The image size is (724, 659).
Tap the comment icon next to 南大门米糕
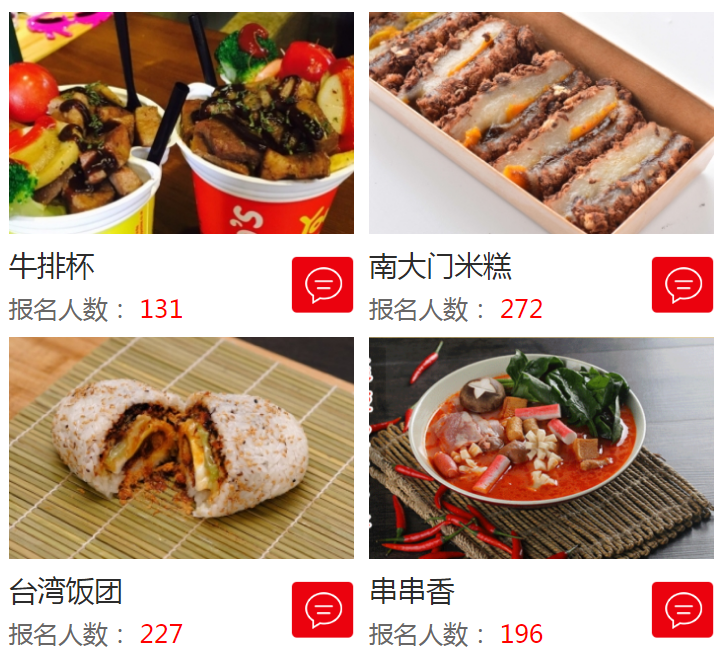[x=682, y=285]
